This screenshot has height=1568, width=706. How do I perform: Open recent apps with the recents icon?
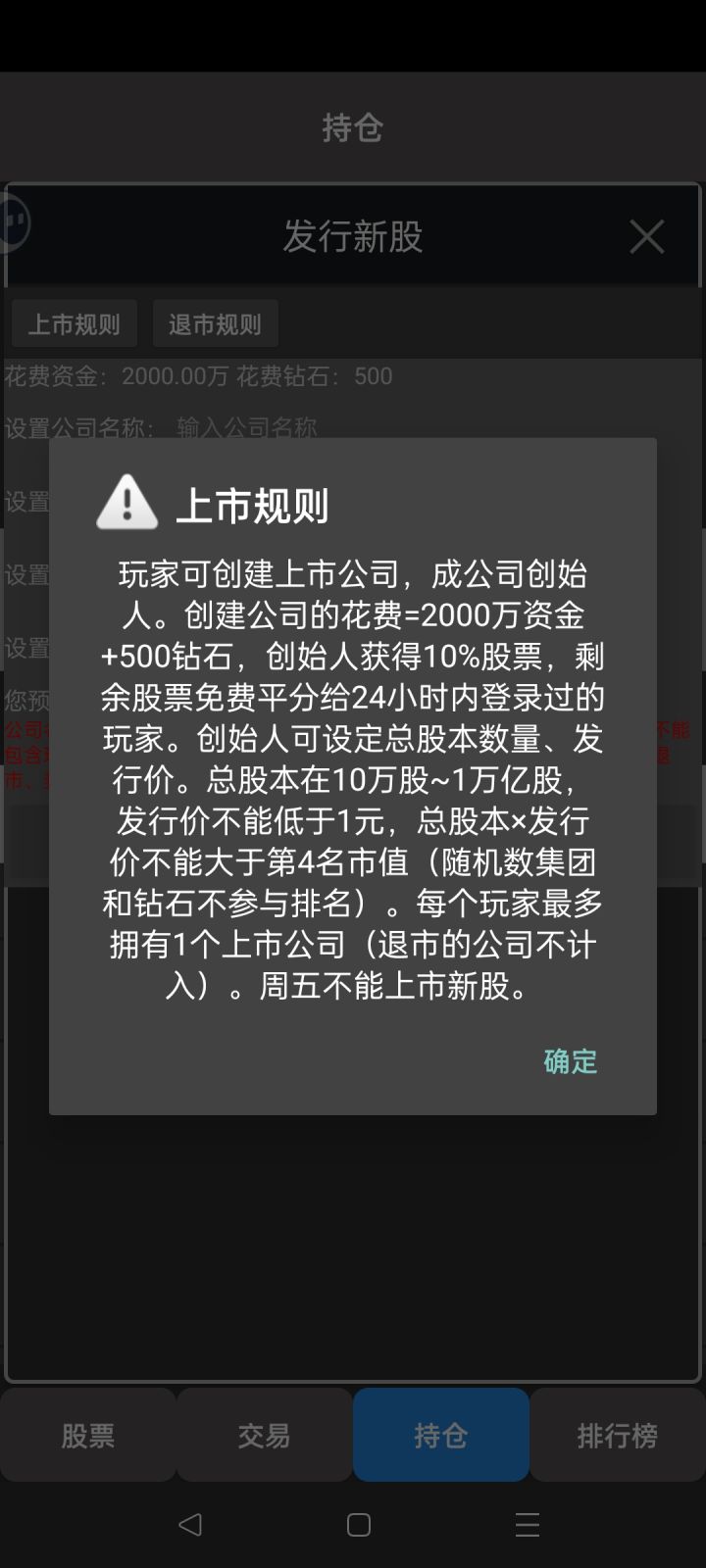coord(527,1525)
